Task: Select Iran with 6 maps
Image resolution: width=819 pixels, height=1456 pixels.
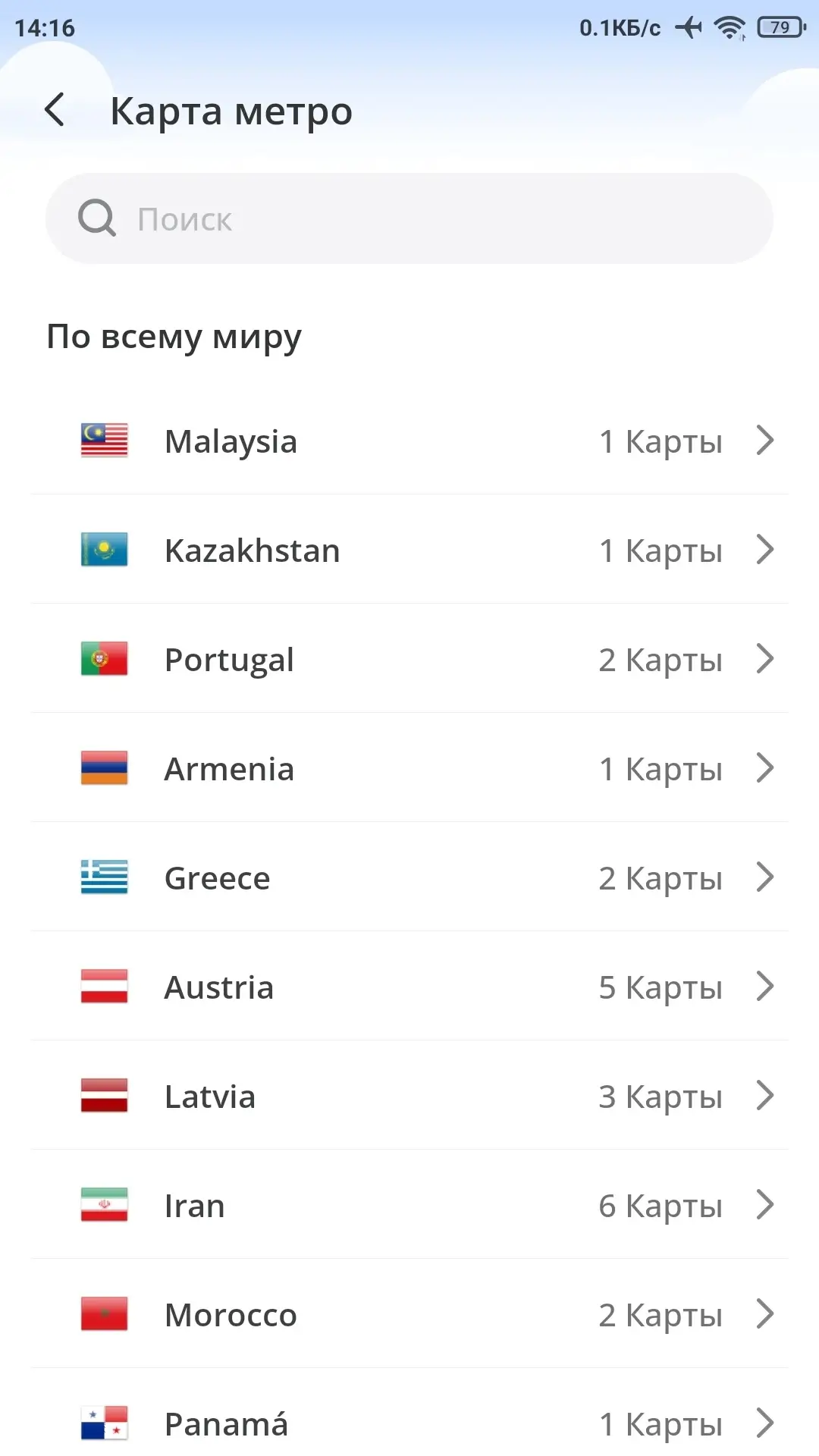Action: pos(409,1205)
